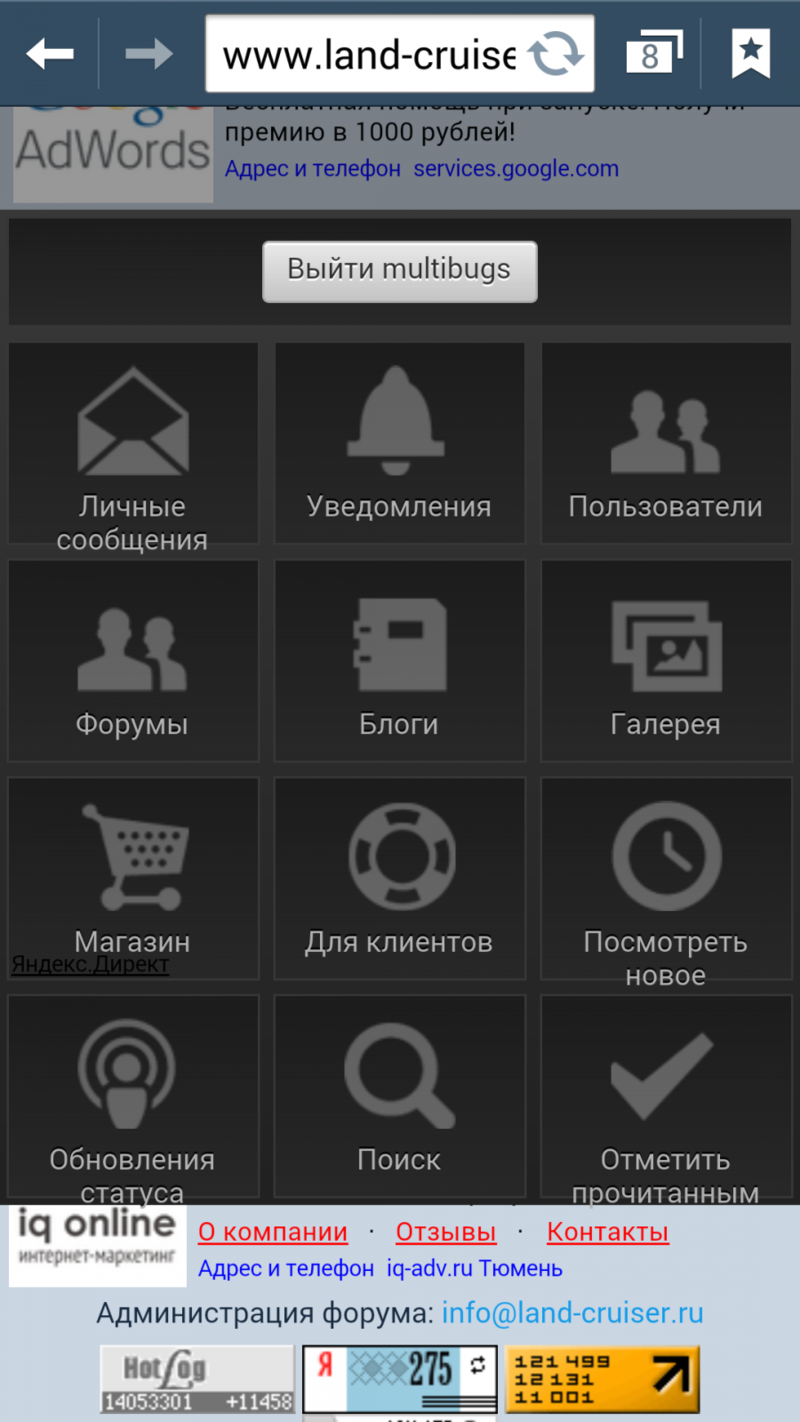Open Уведомления notifications tile
The width and height of the screenshot is (800, 1422).
coord(399,443)
